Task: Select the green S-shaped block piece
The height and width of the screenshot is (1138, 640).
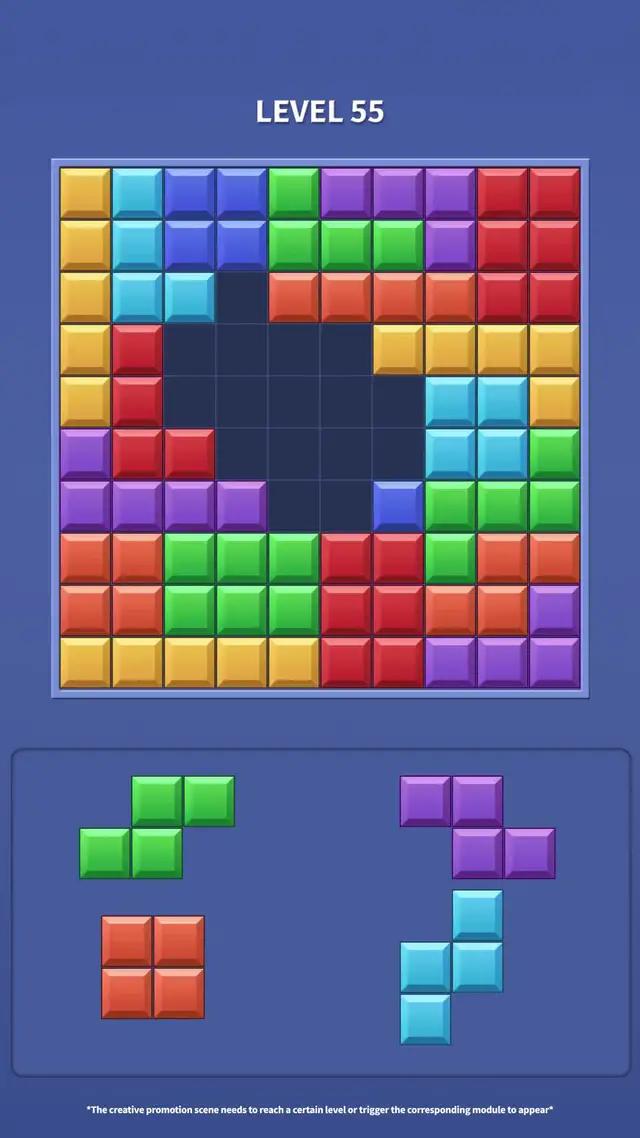Action: (158, 827)
